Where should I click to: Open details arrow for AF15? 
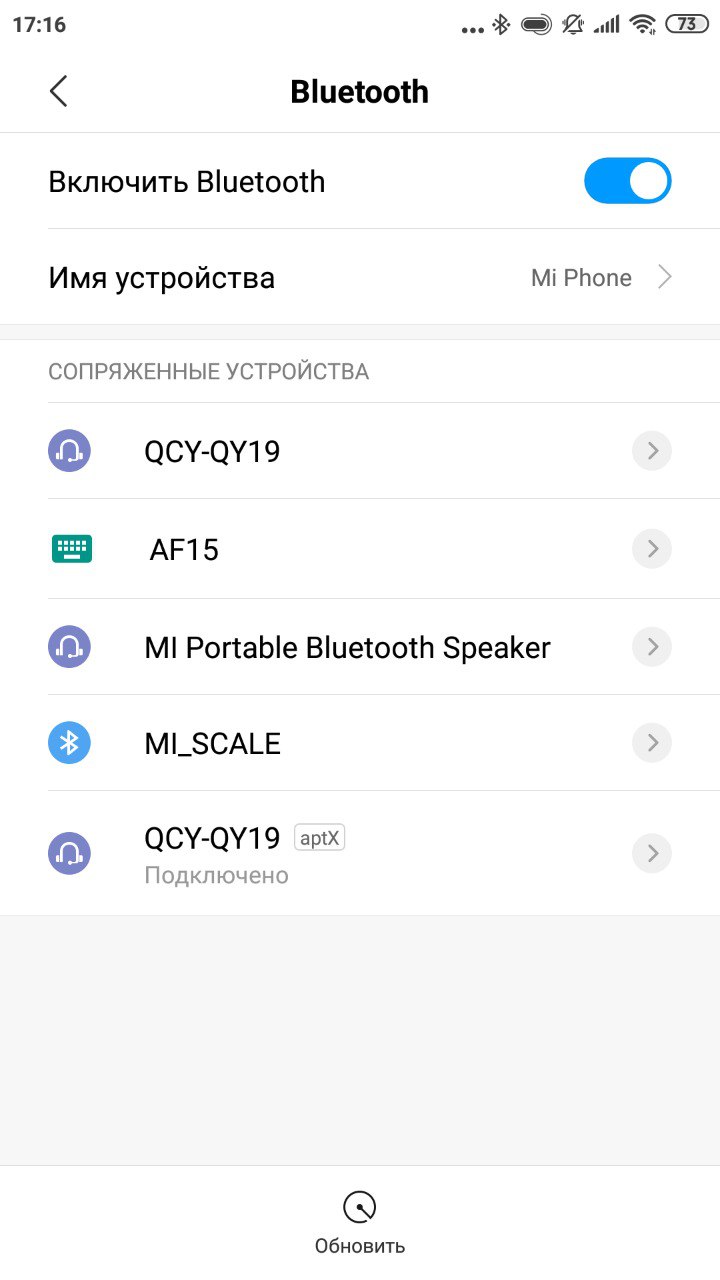[652, 548]
